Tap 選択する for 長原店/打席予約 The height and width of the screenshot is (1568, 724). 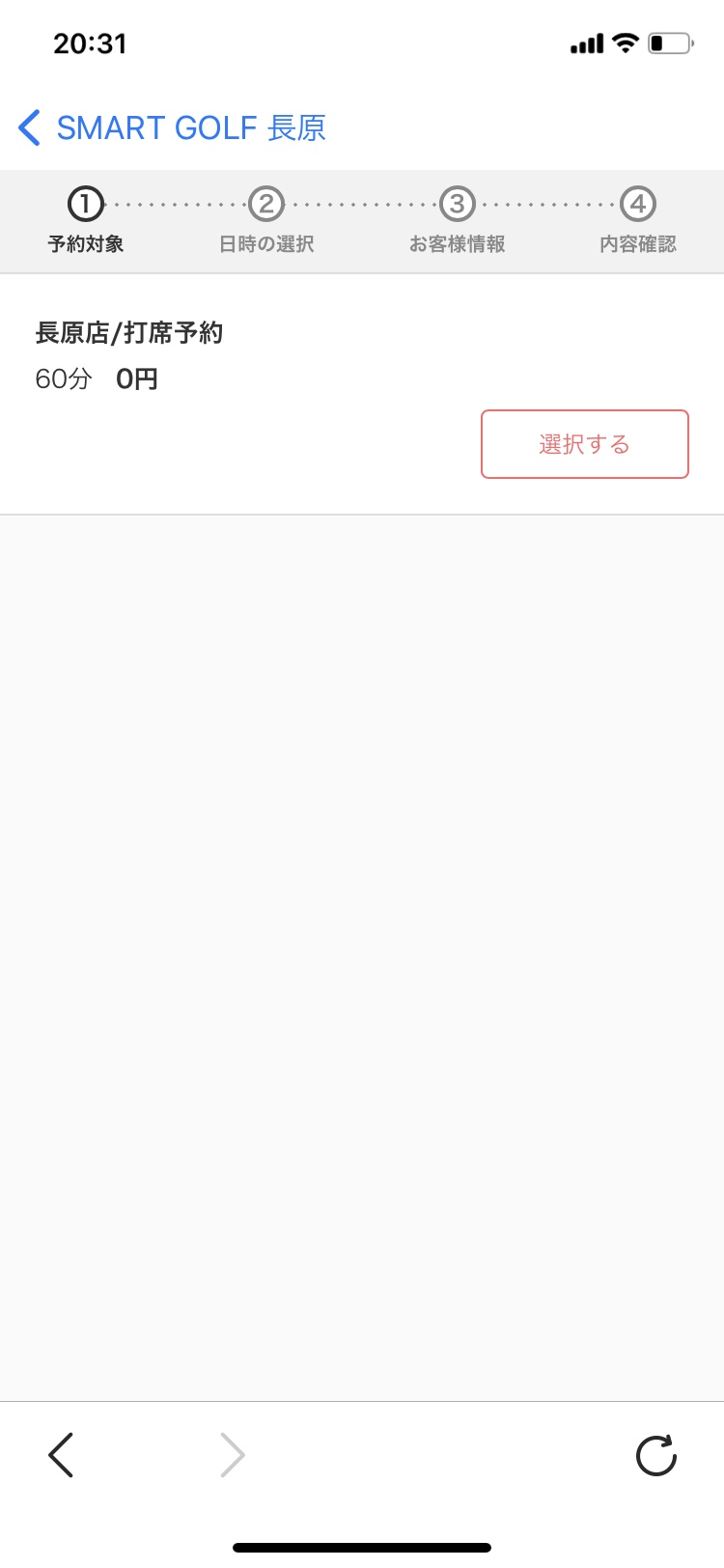[x=584, y=444]
